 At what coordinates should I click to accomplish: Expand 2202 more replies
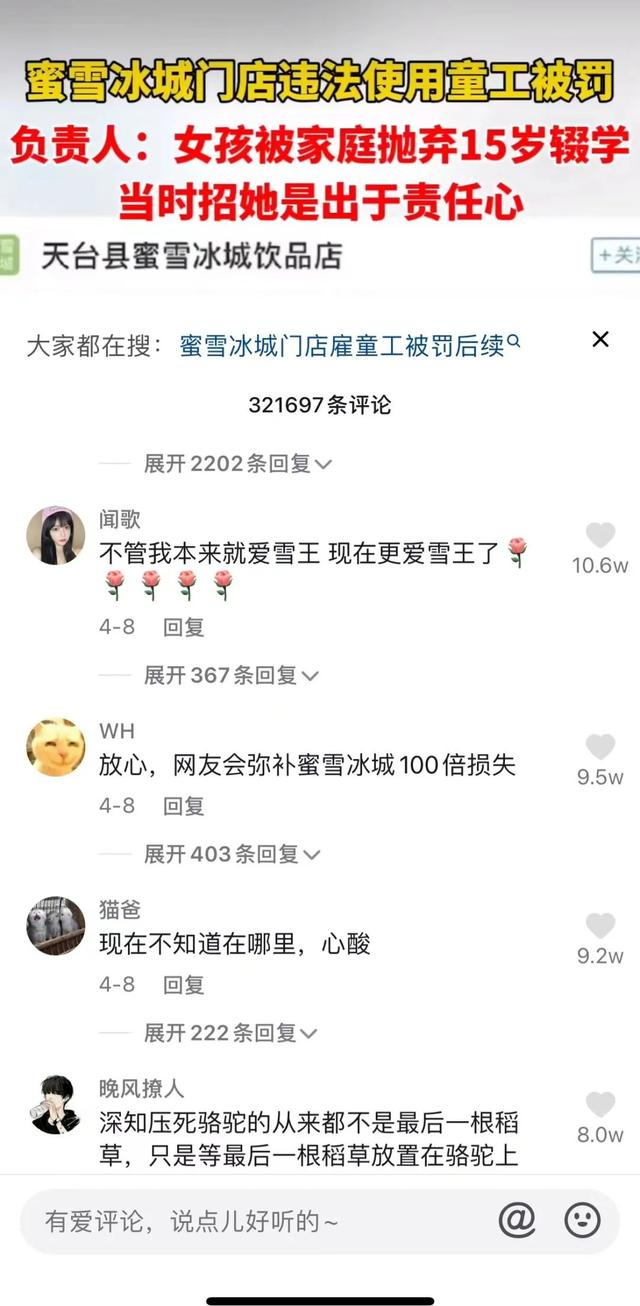237,464
